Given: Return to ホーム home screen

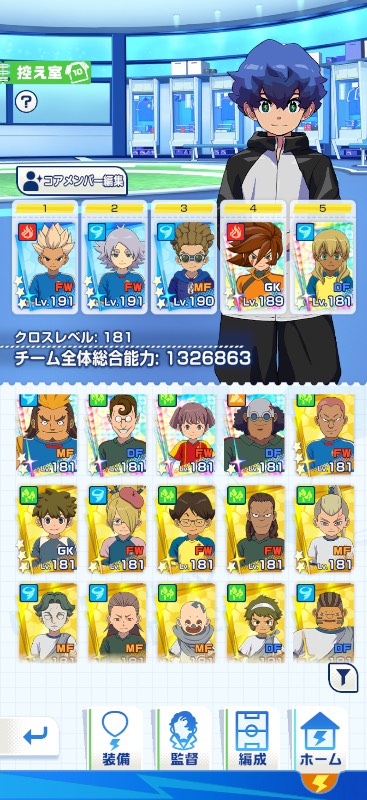Looking at the screenshot, I should 321,738.
